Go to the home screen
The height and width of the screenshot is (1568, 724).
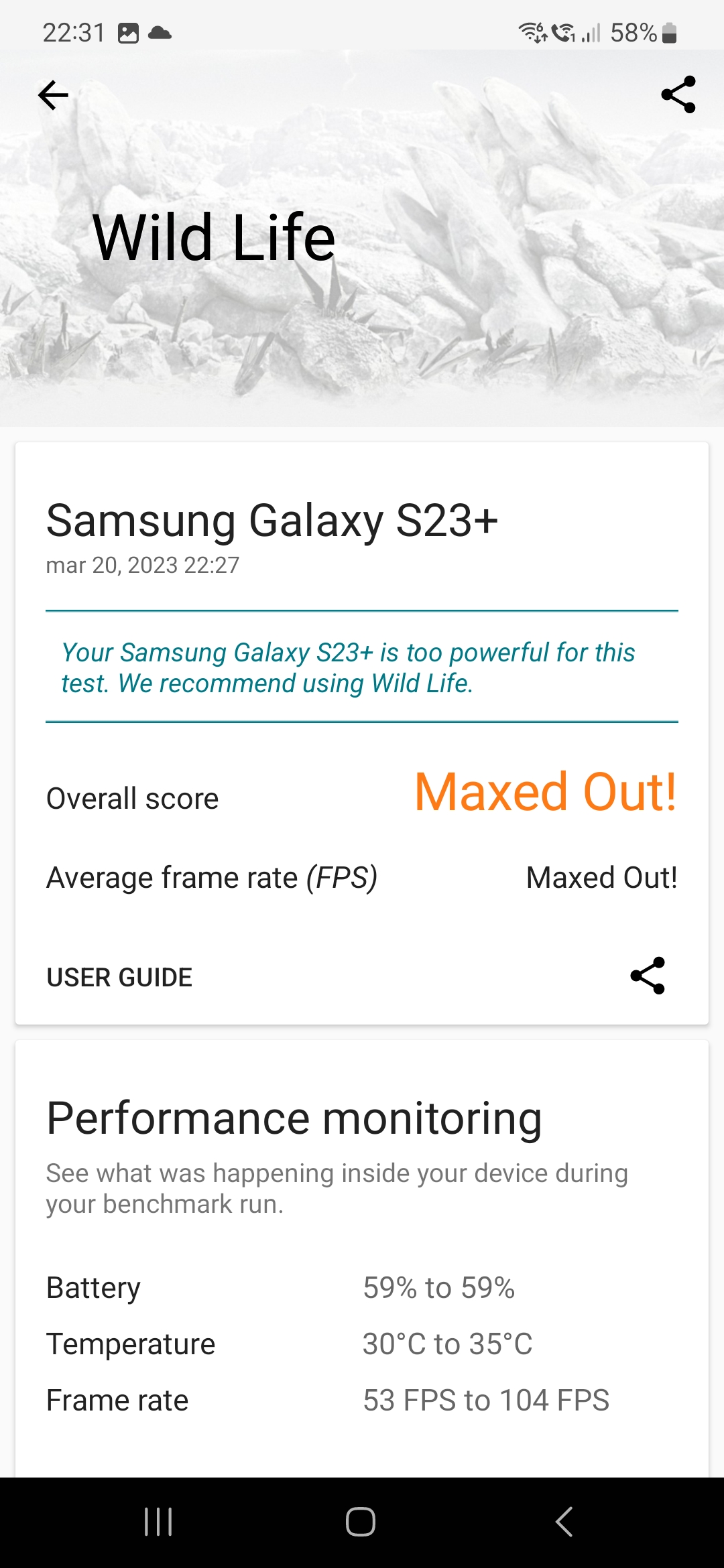[361, 1521]
